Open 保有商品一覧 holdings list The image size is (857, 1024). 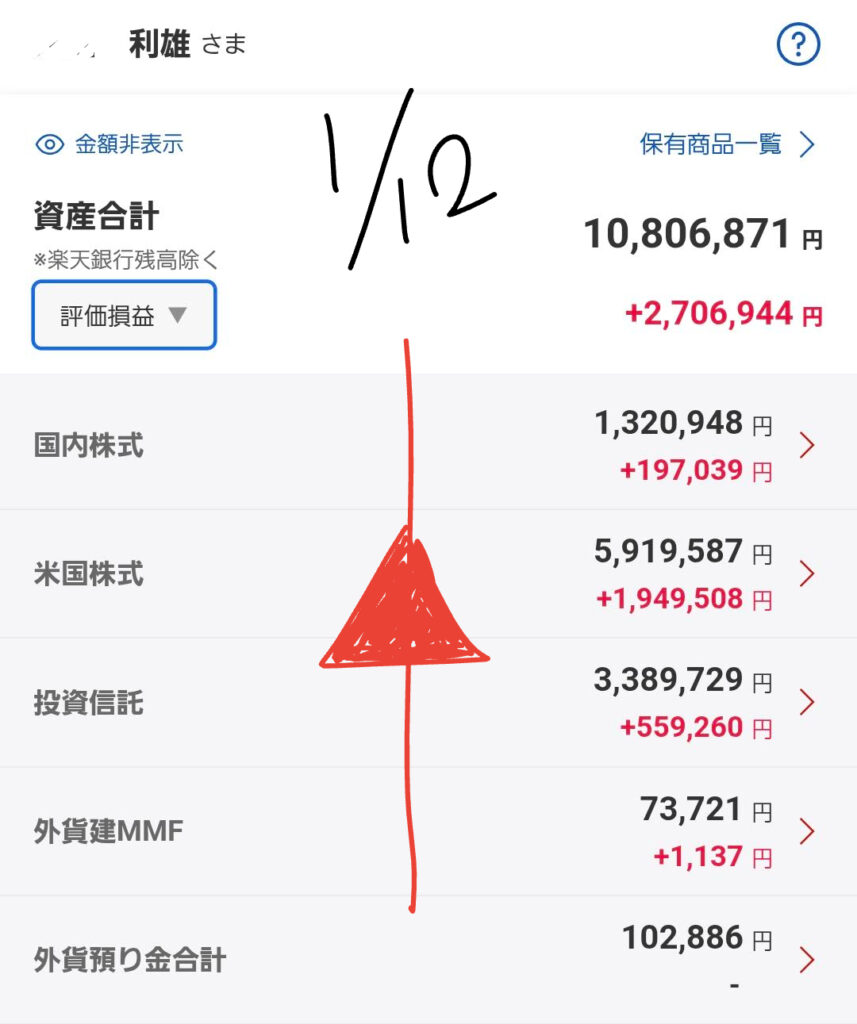(727, 144)
